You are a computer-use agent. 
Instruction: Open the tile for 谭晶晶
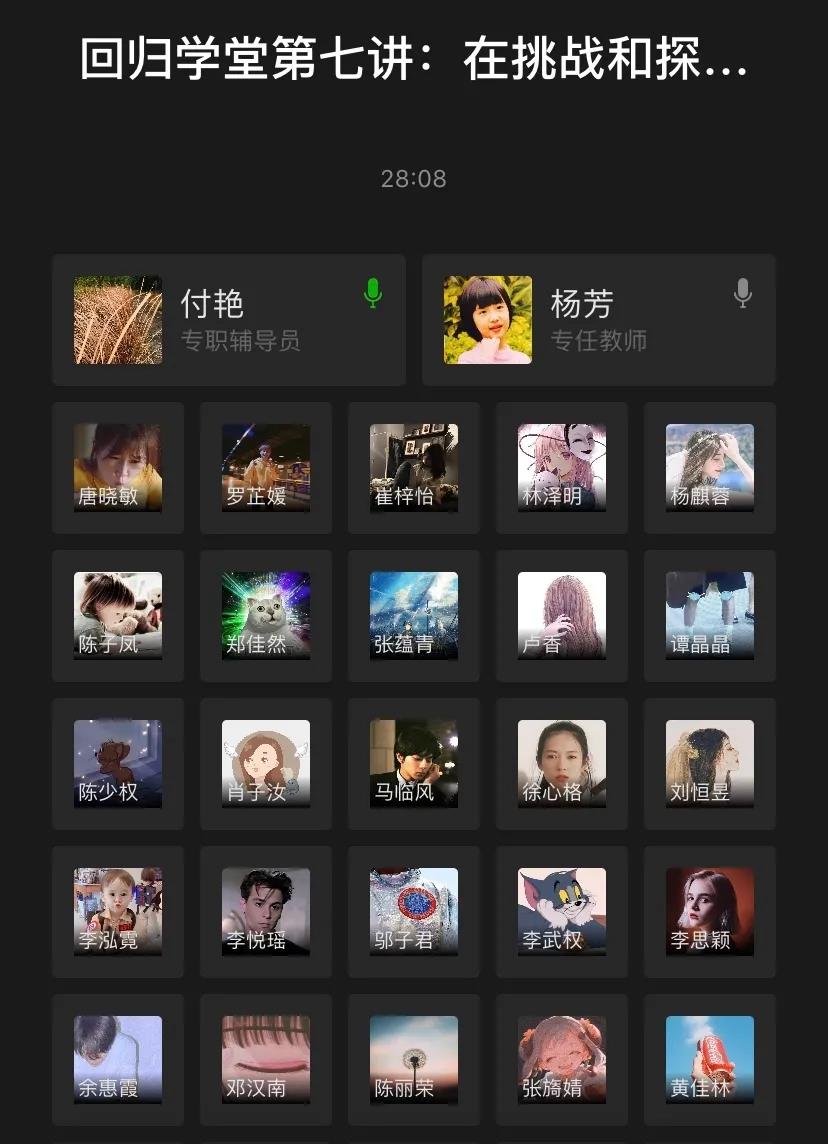click(x=710, y=616)
